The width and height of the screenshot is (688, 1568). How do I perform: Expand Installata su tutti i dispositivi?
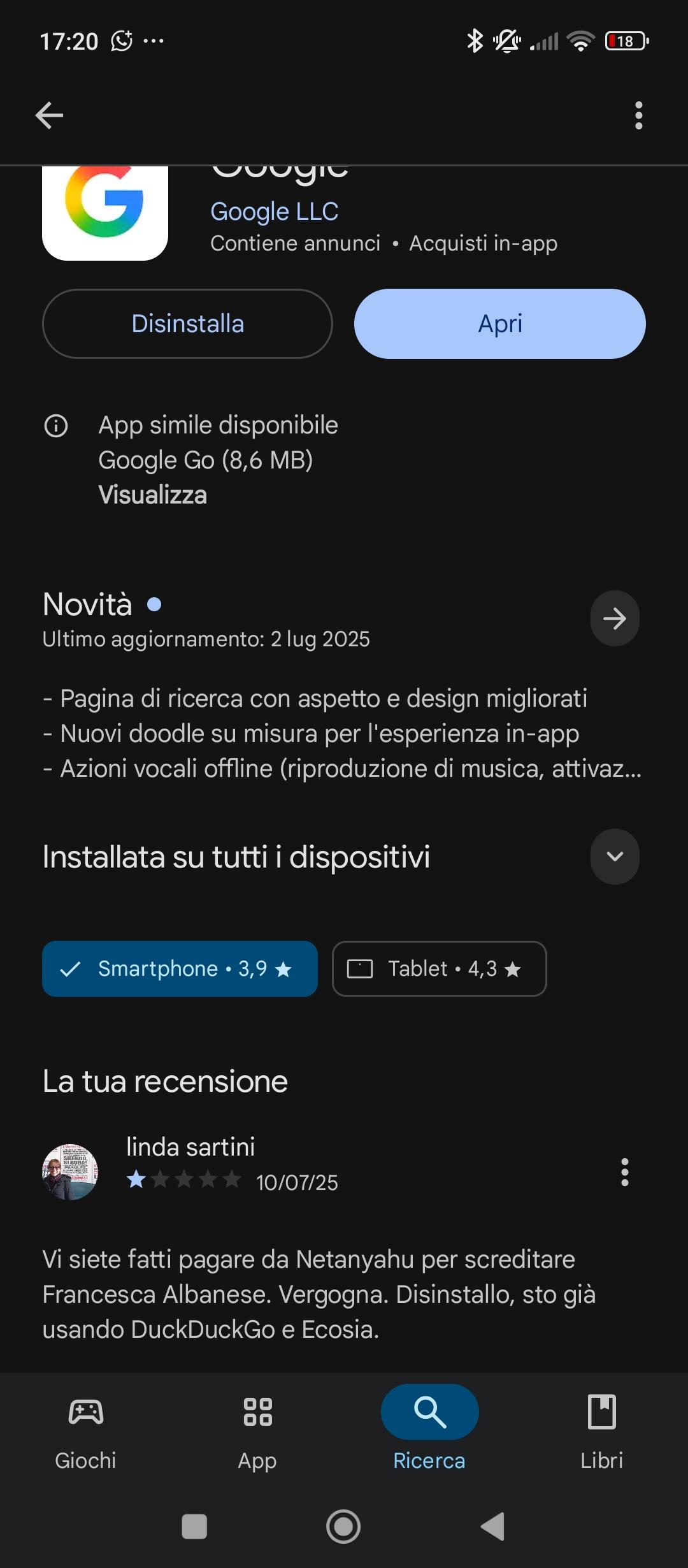click(x=615, y=857)
